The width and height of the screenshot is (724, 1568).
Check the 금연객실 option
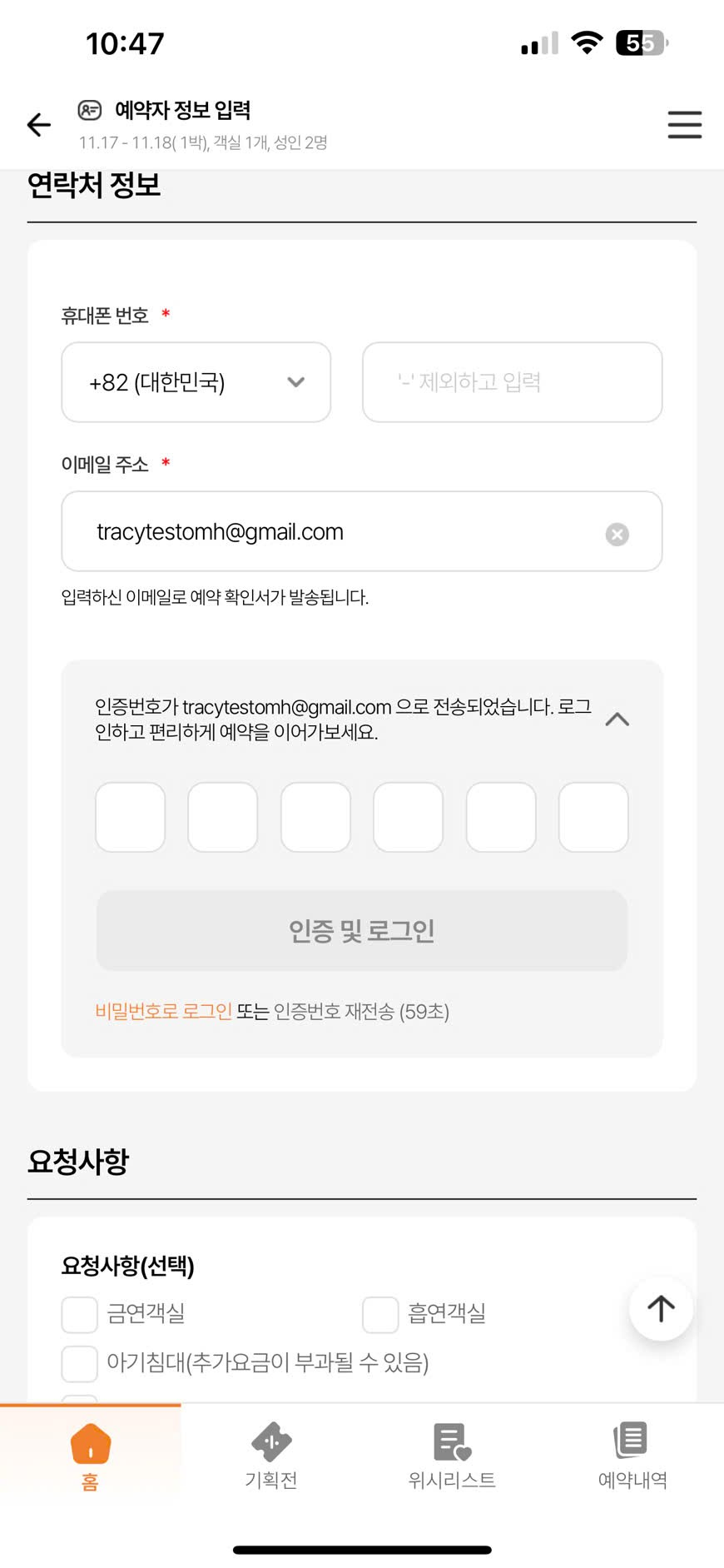pos(80,1314)
